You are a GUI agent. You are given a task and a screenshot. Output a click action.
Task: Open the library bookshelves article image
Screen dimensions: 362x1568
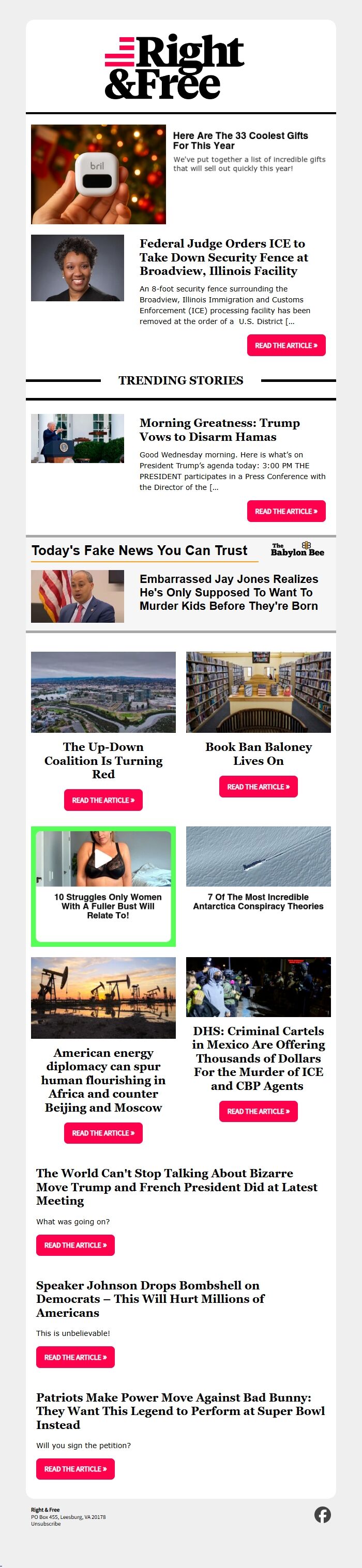(259, 691)
